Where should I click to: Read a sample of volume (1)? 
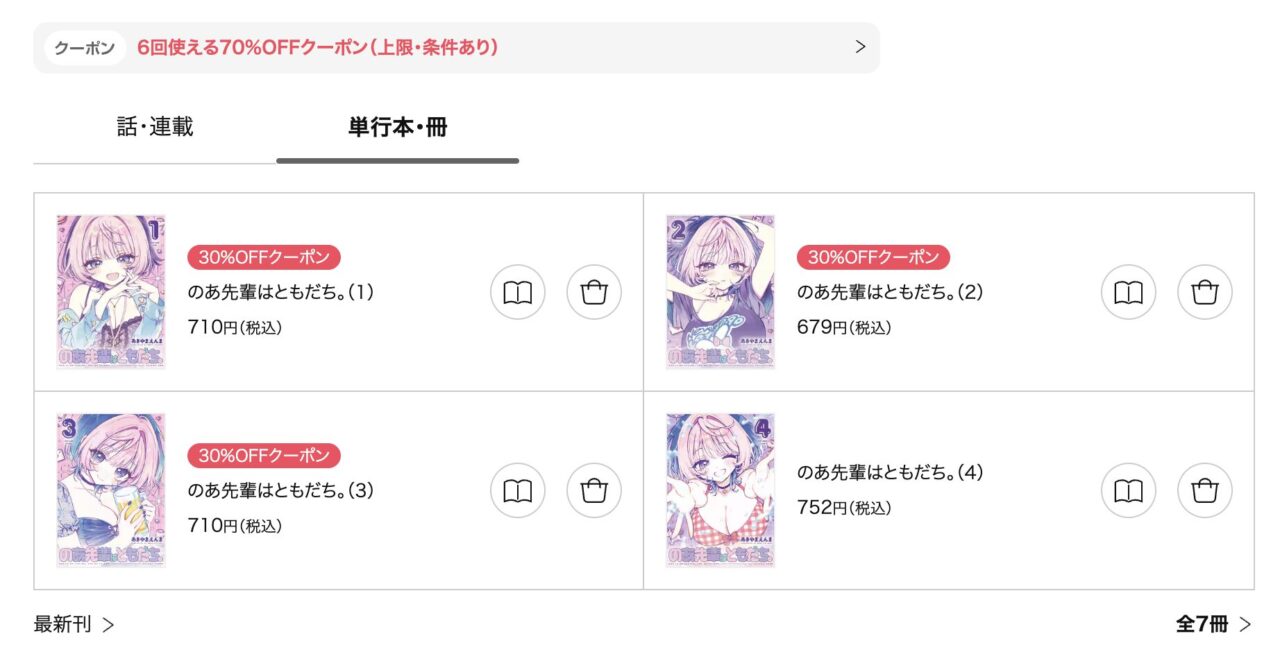pos(517,292)
